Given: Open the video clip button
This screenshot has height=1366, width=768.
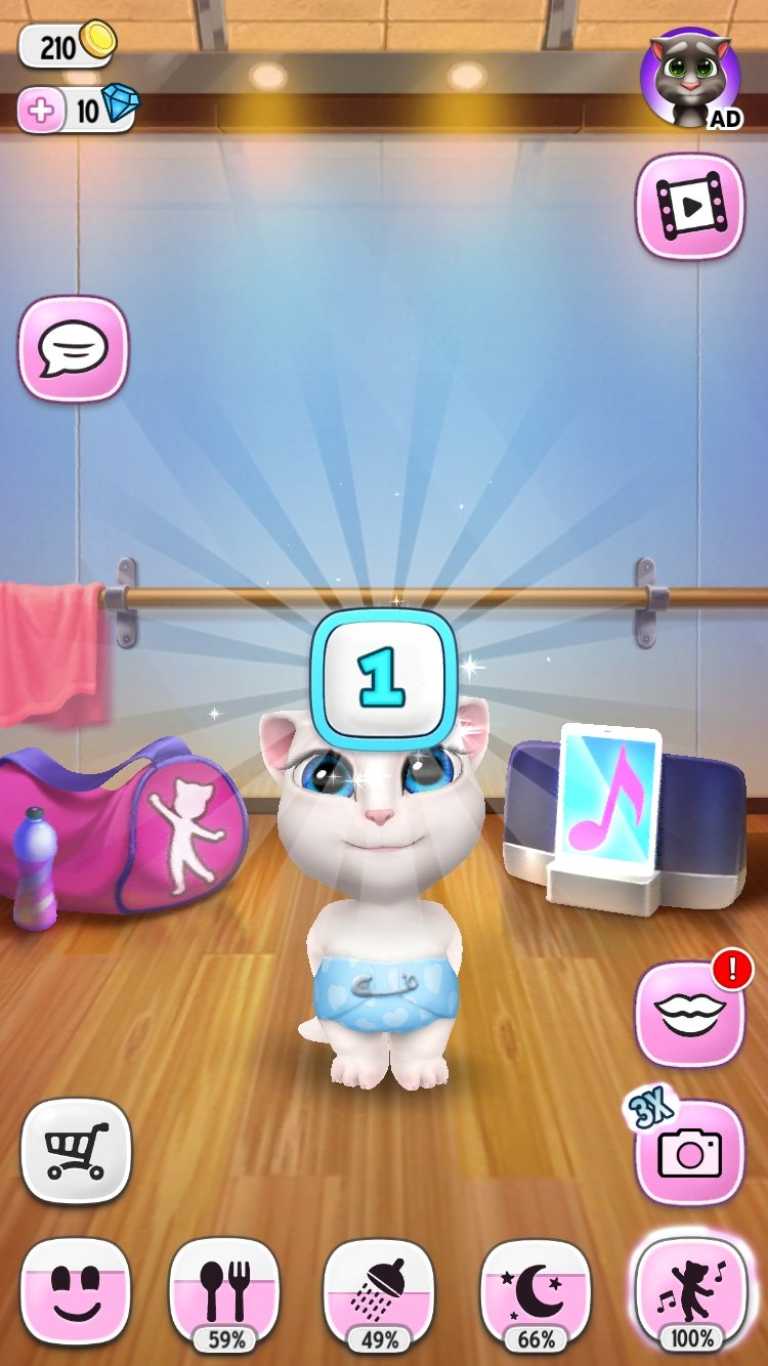Looking at the screenshot, I should (x=690, y=207).
